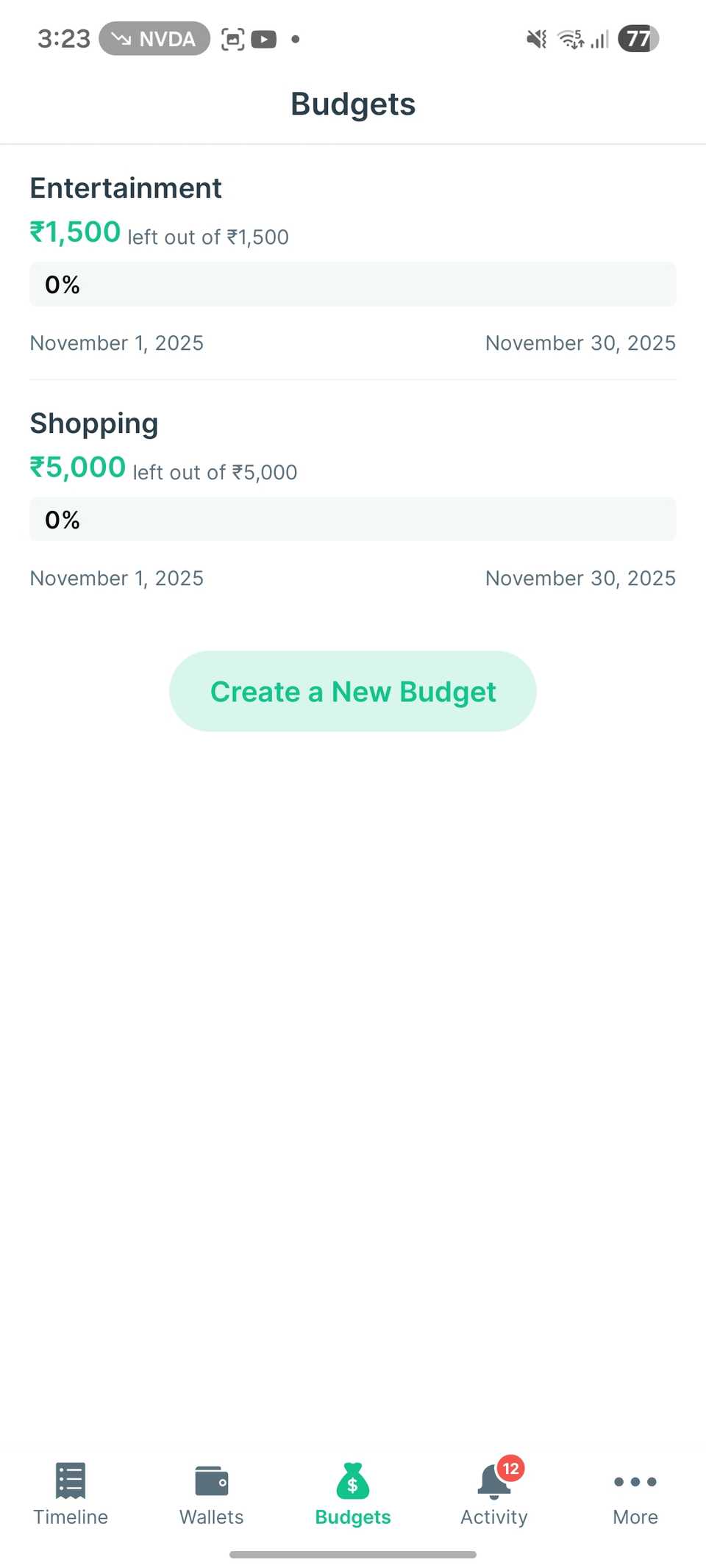Tap the battery indicator showing 77
Screen dimensions: 706x1568
pos(638,38)
